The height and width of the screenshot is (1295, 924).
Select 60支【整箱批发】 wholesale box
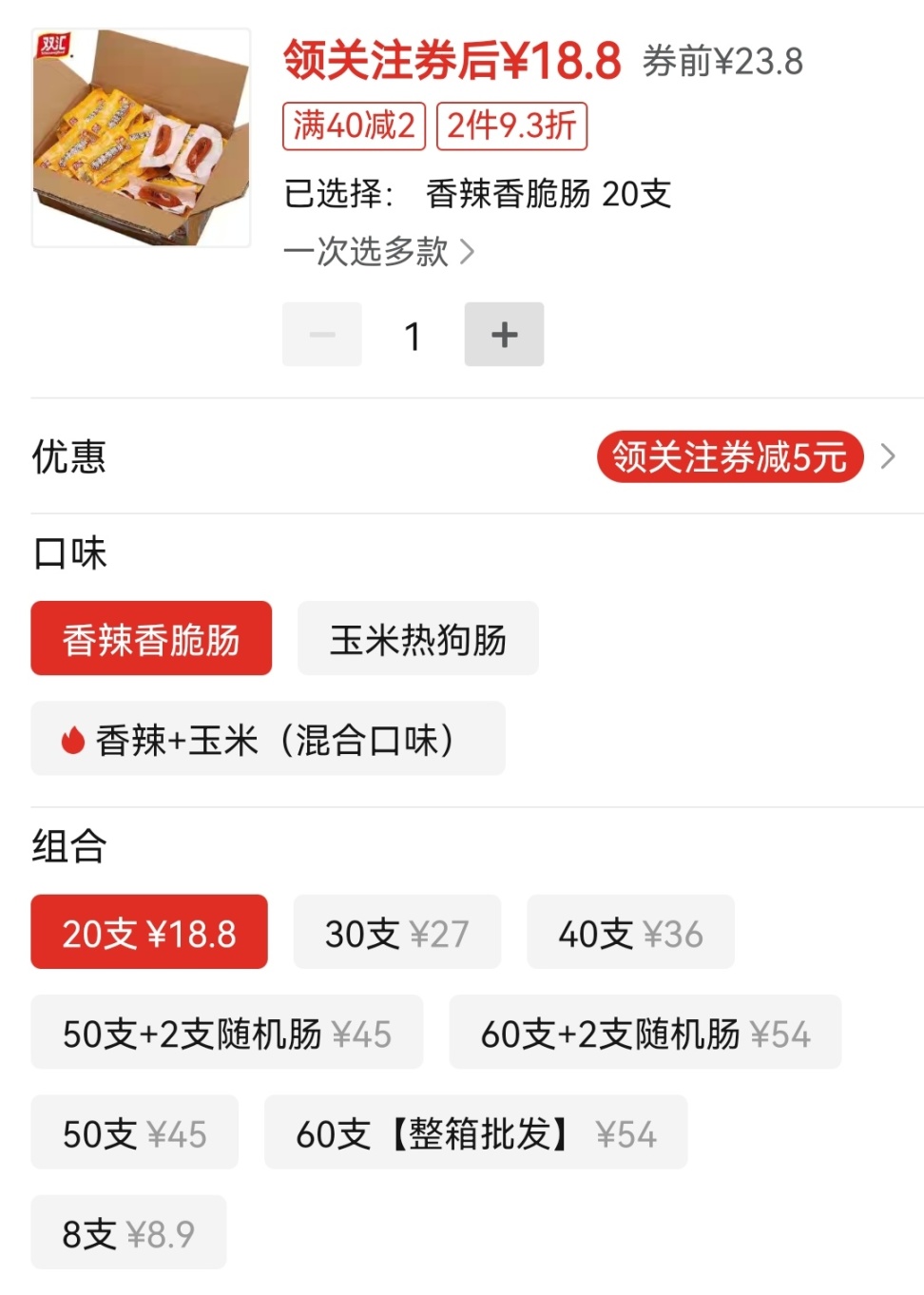pyautogui.click(x=475, y=1132)
